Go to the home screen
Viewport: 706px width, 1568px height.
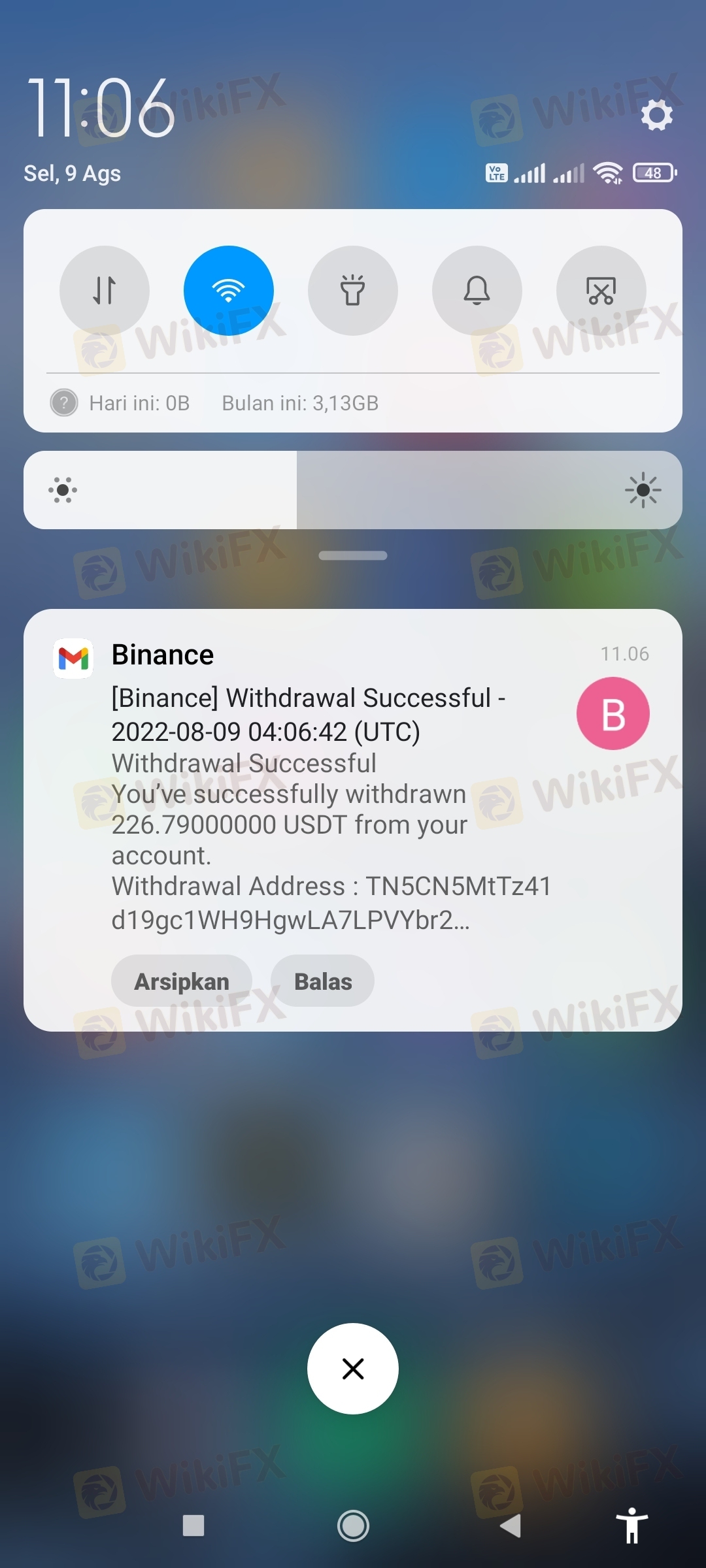pyautogui.click(x=353, y=1526)
